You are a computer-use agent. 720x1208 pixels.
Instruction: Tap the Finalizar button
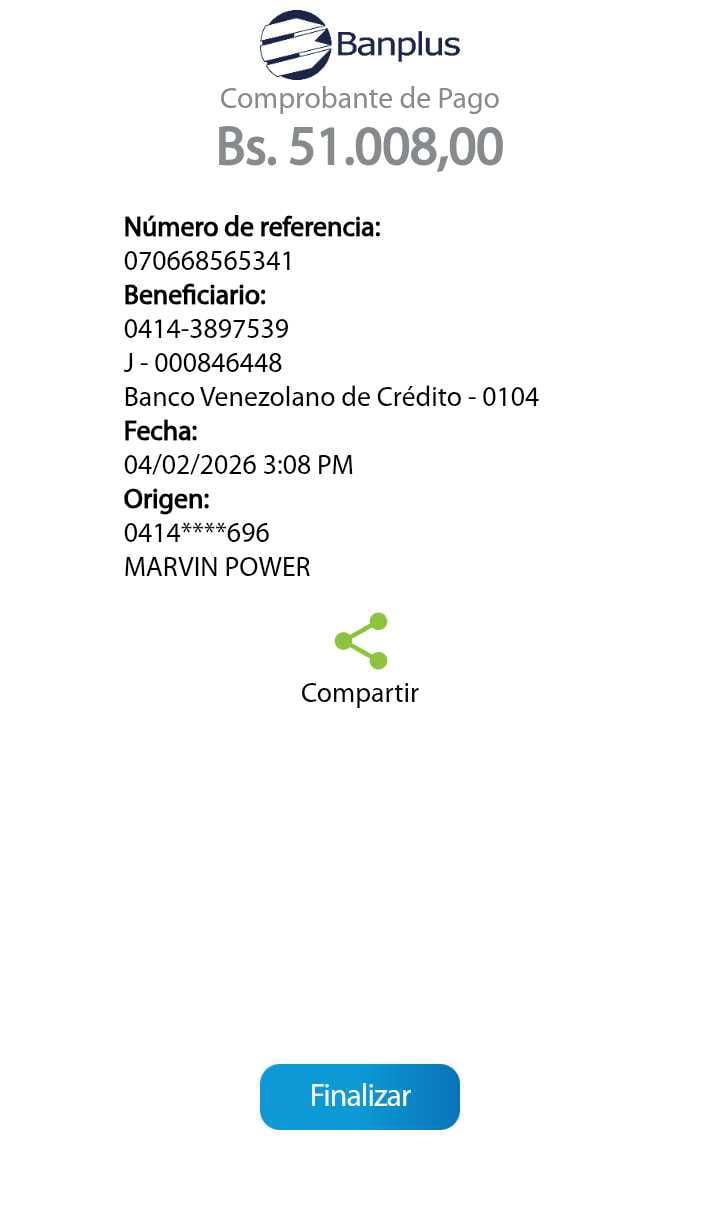click(360, 1096)
